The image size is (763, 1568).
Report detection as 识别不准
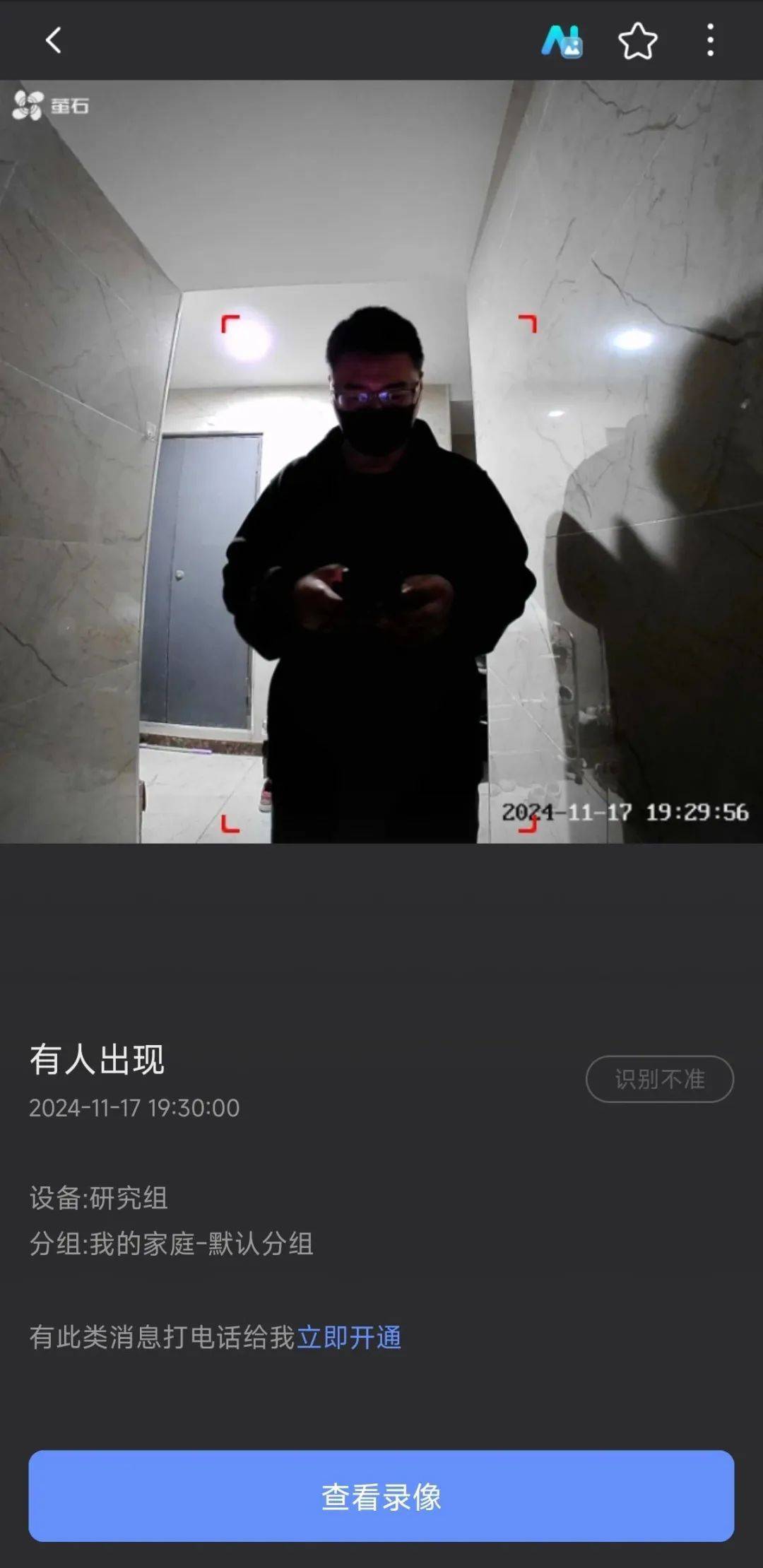pyautogui.click(x=659, y=1079)
